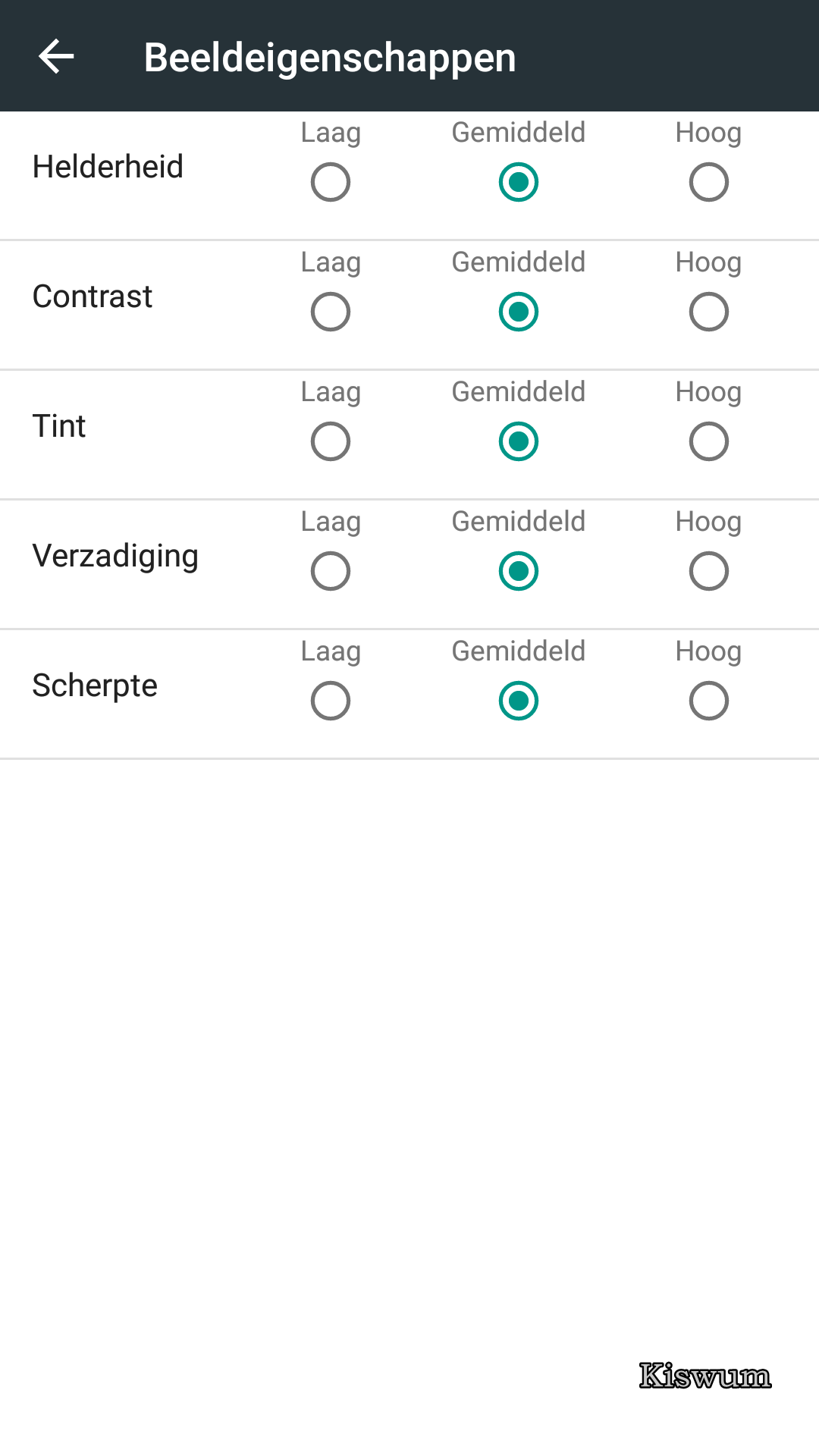Set Helderheid to Laag
The width and height of the screenshot is (819, 1456).
[331, 182]
